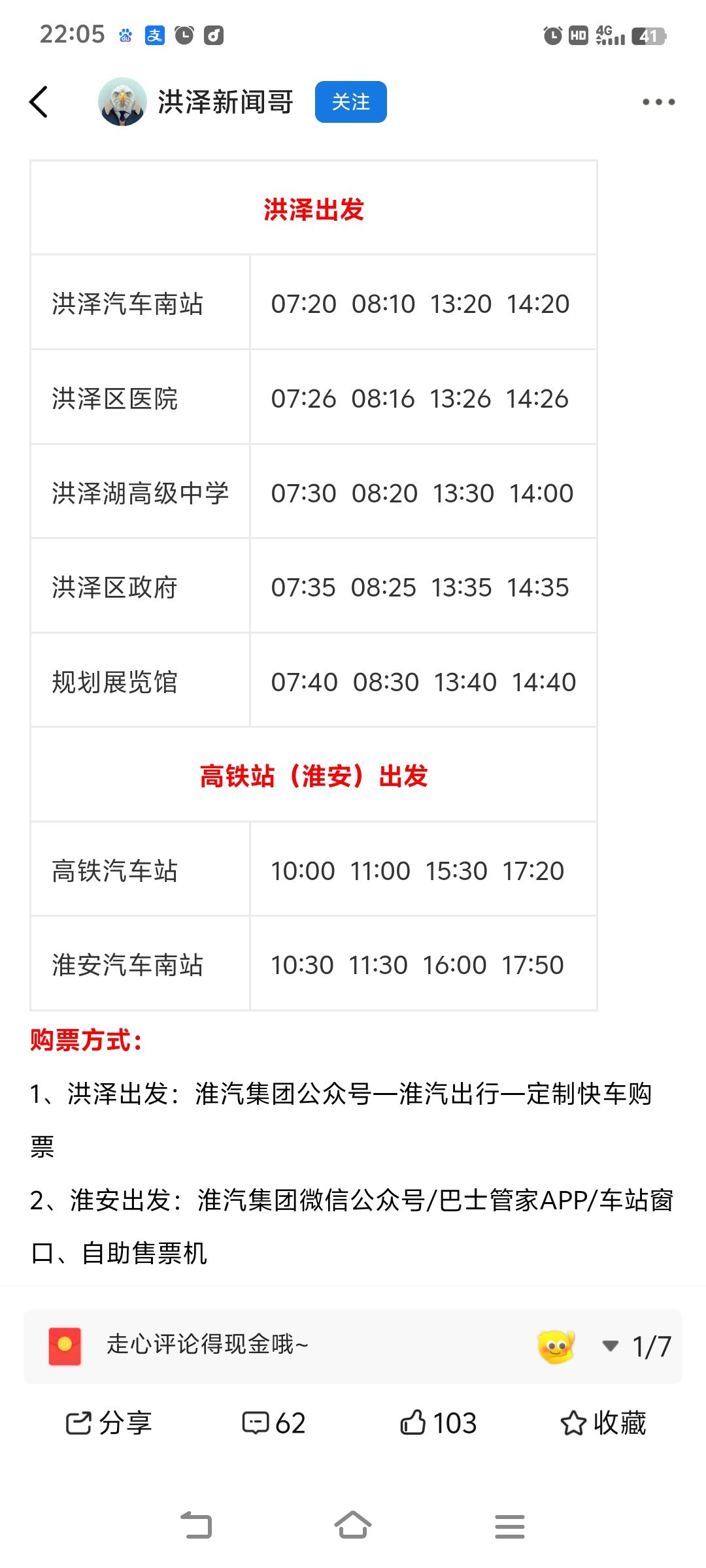The width and height of the screenshot is (706, 1568).
Task: Open system recent apps menu
Action: click(x=510, y=1526)
